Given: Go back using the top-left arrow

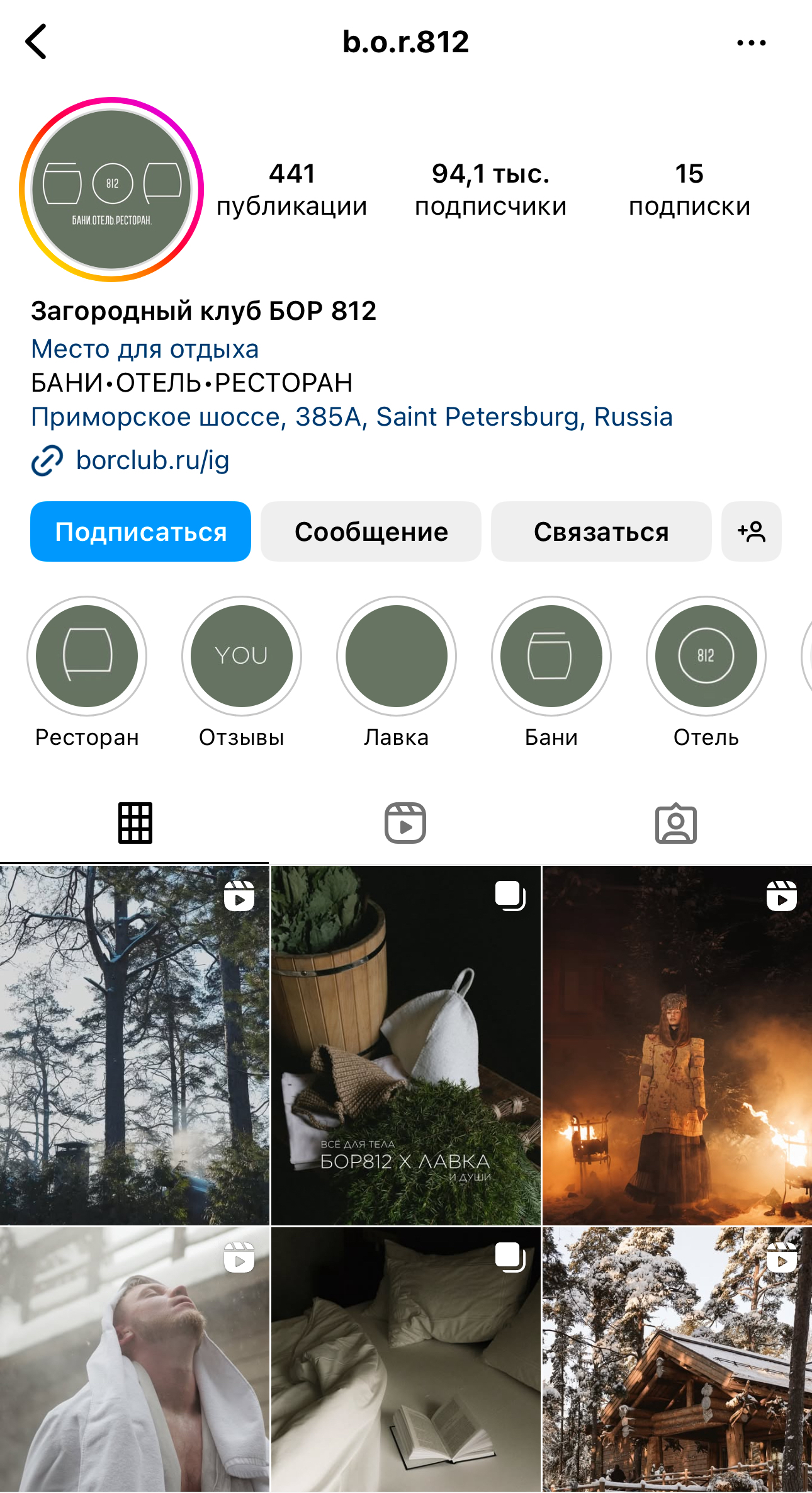Looking at the screenshot, I should coord(37,42).
